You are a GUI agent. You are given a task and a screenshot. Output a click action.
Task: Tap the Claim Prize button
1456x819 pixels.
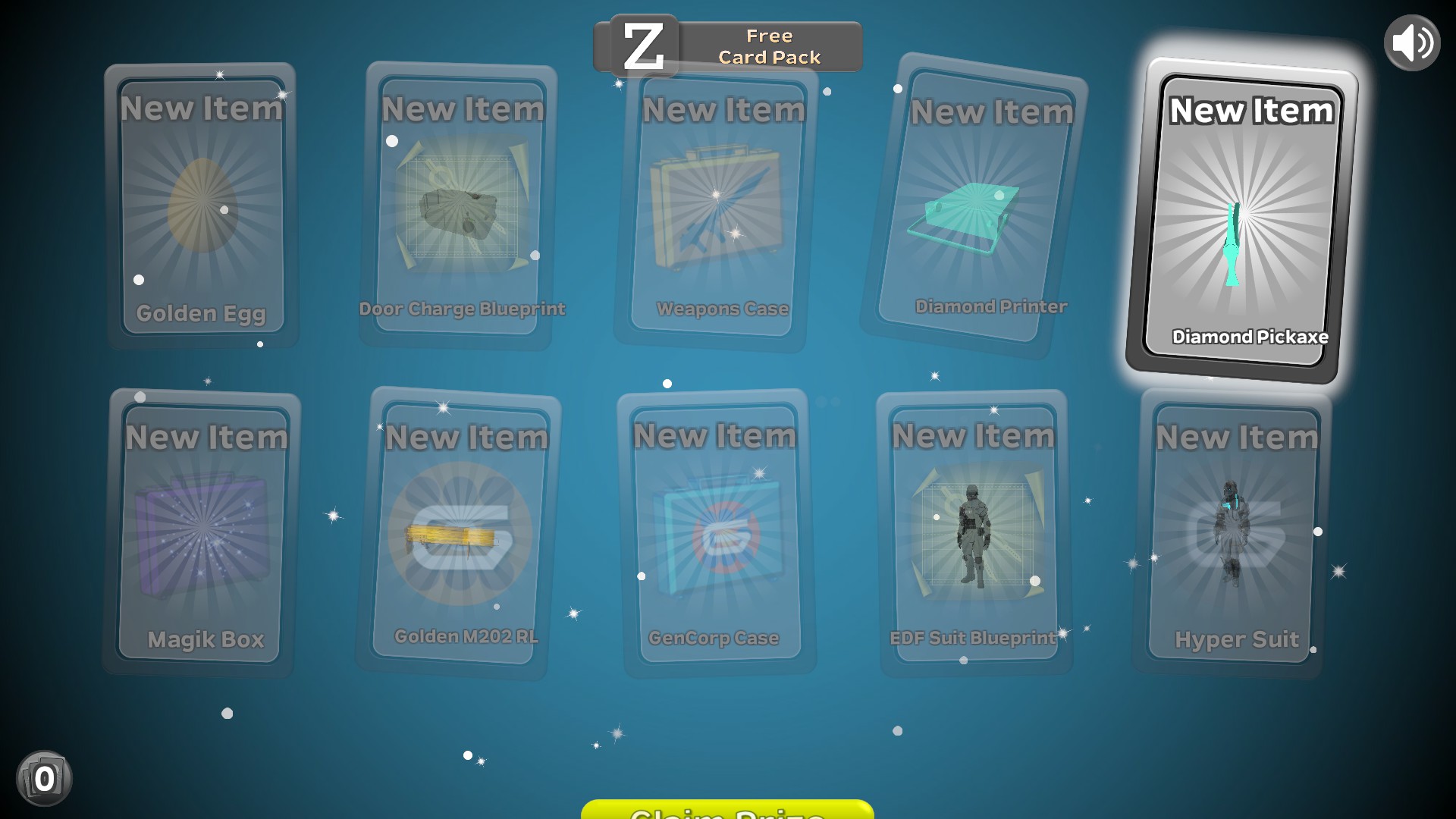click(x=726, y=811)
